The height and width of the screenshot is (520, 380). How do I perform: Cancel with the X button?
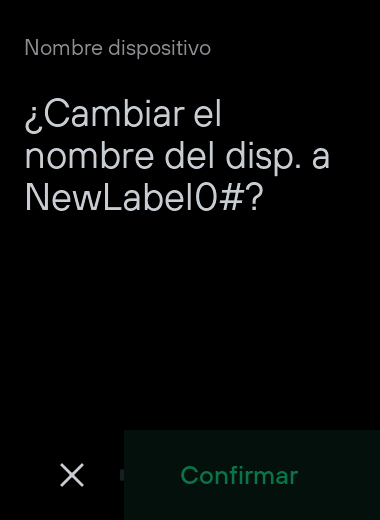pos(72,475)
